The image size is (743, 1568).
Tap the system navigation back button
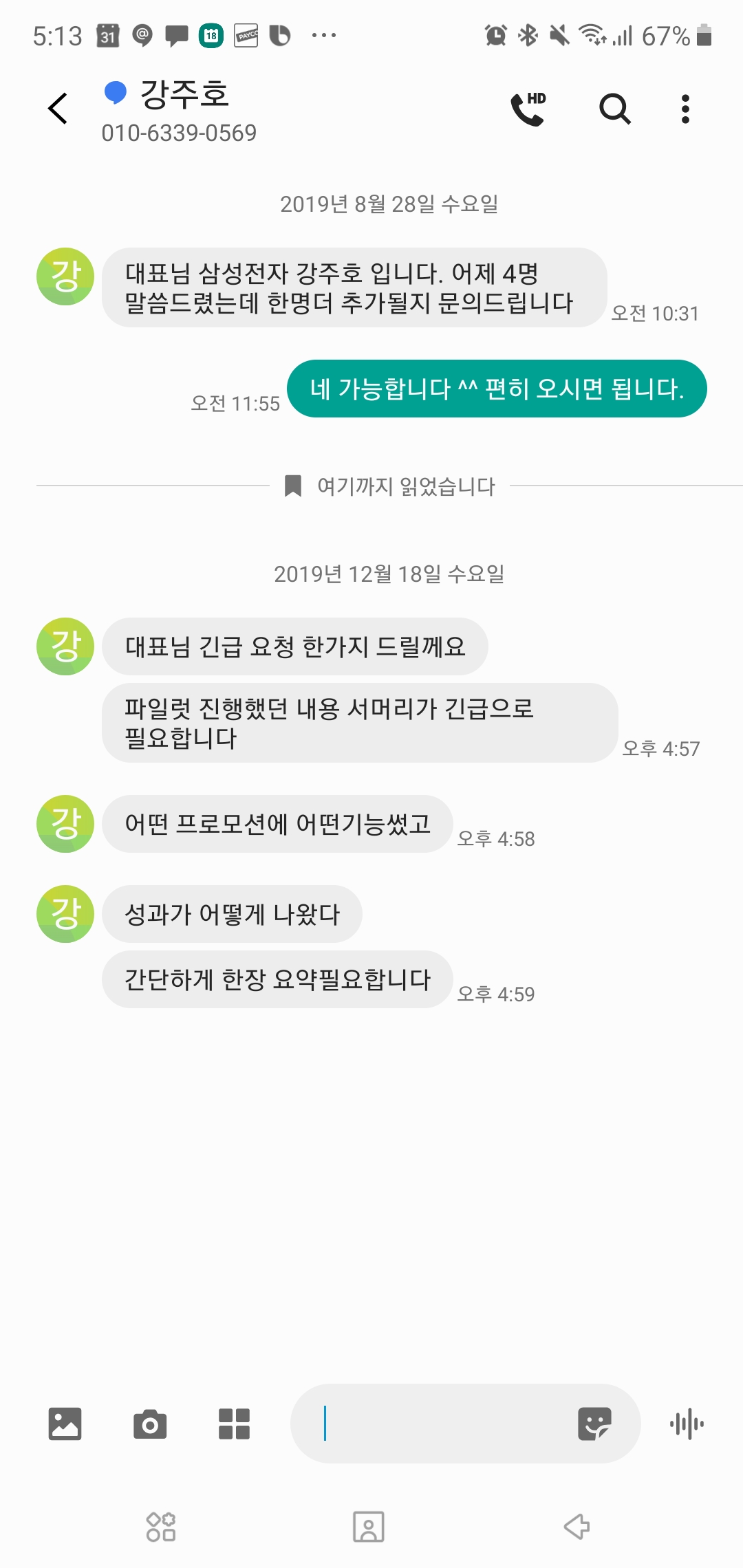tap(577, 1527)
